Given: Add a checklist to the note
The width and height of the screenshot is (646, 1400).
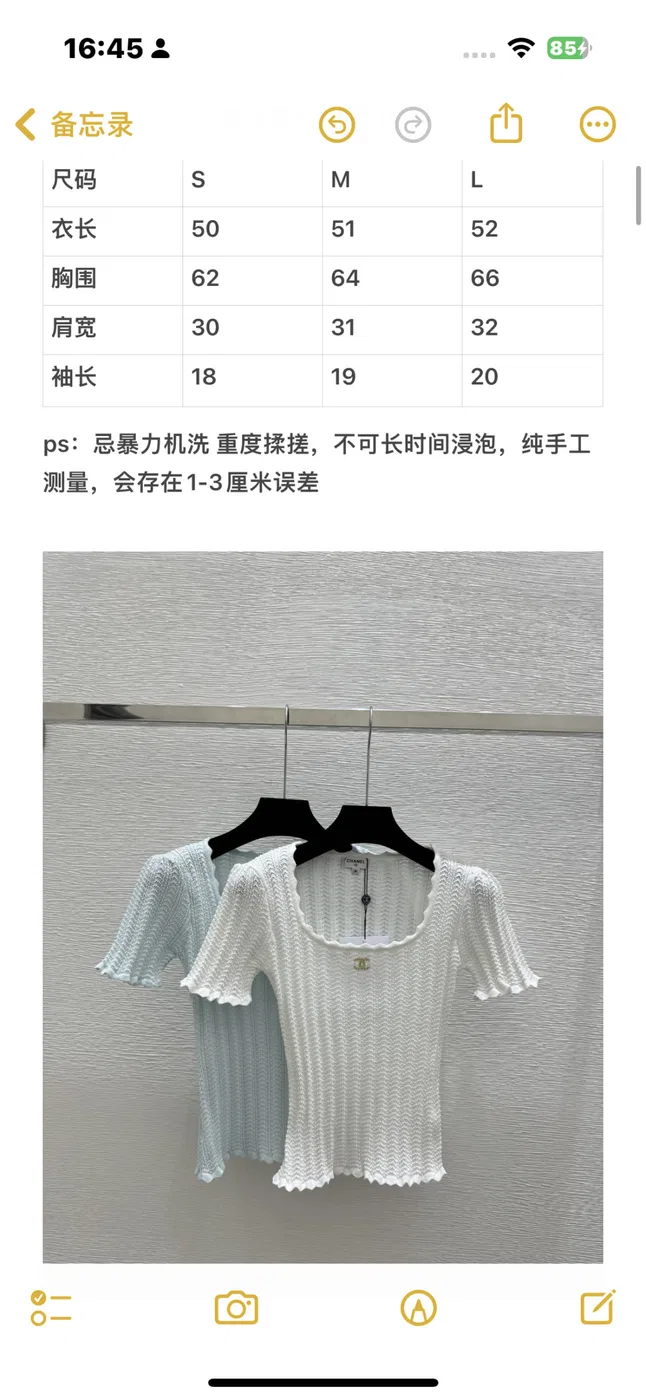Looking at the screenshot, I should (x=51, y=1307).
